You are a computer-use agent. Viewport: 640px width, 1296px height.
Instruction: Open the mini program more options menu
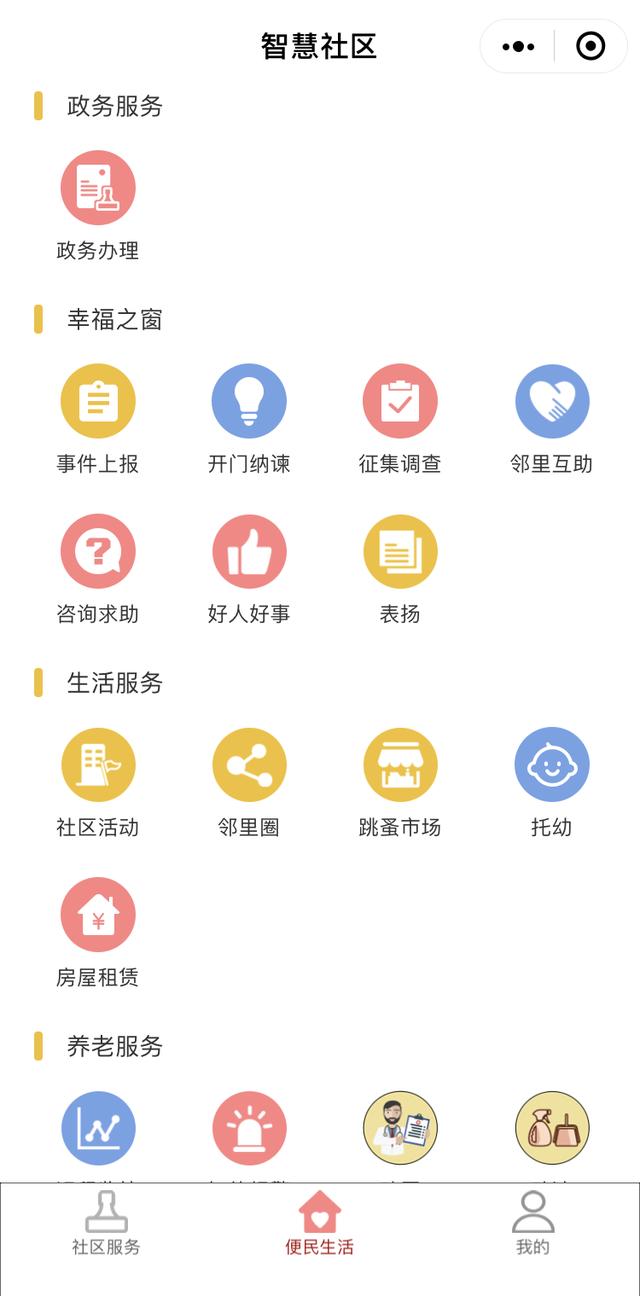coord(518,46)
